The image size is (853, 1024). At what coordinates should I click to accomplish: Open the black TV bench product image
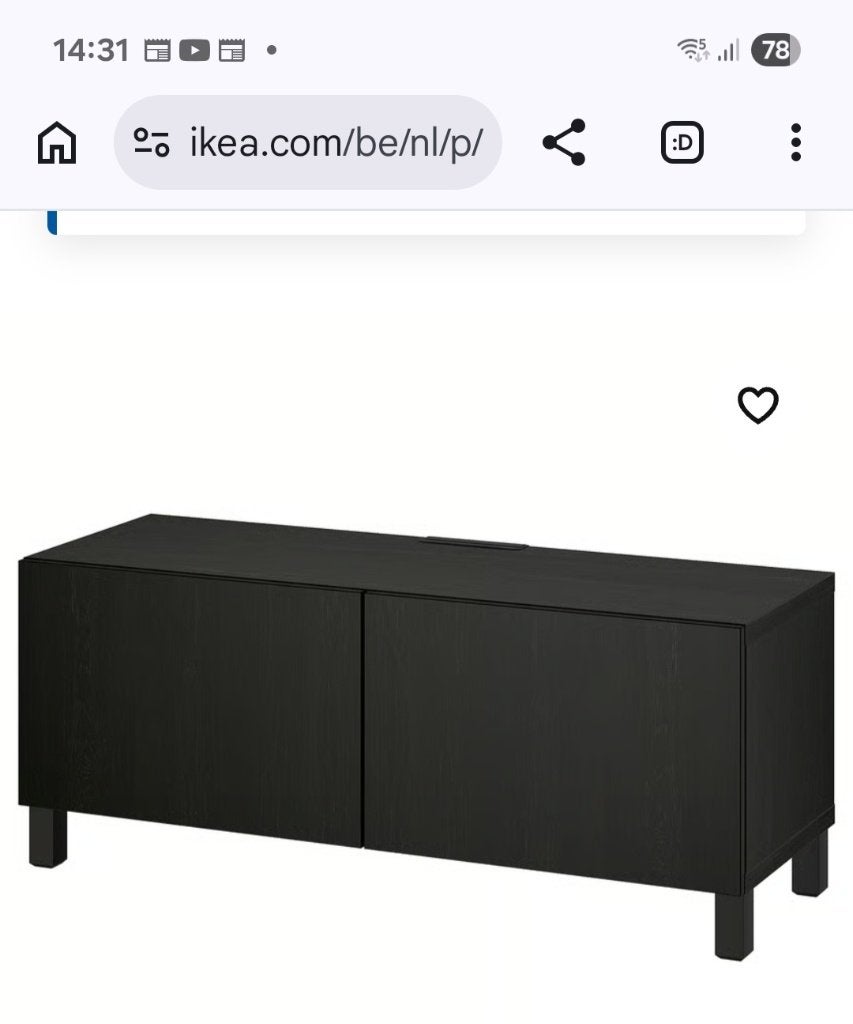click(426, 737)
